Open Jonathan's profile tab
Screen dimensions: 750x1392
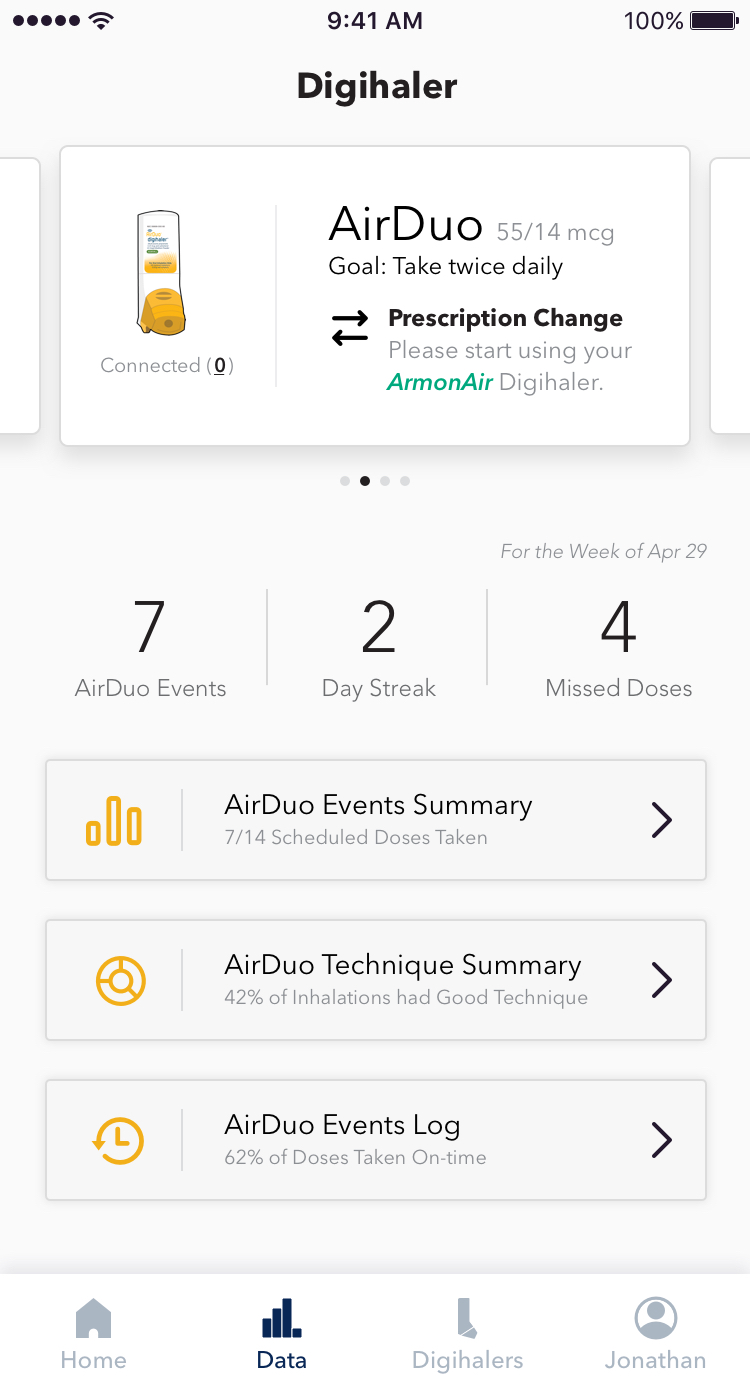(655, 1334)
